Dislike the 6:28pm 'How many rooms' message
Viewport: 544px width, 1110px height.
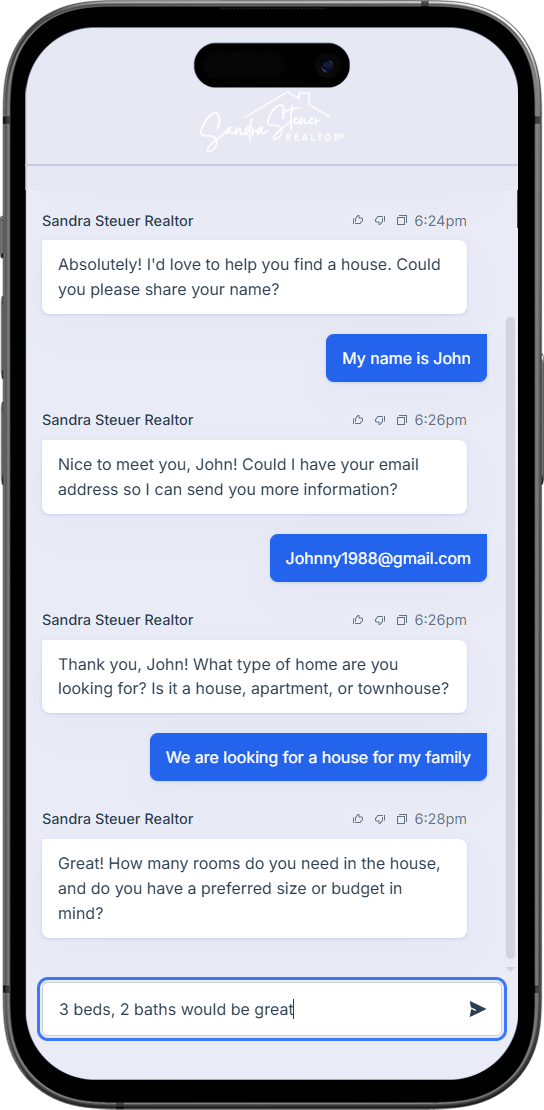[x=380, y=819]
